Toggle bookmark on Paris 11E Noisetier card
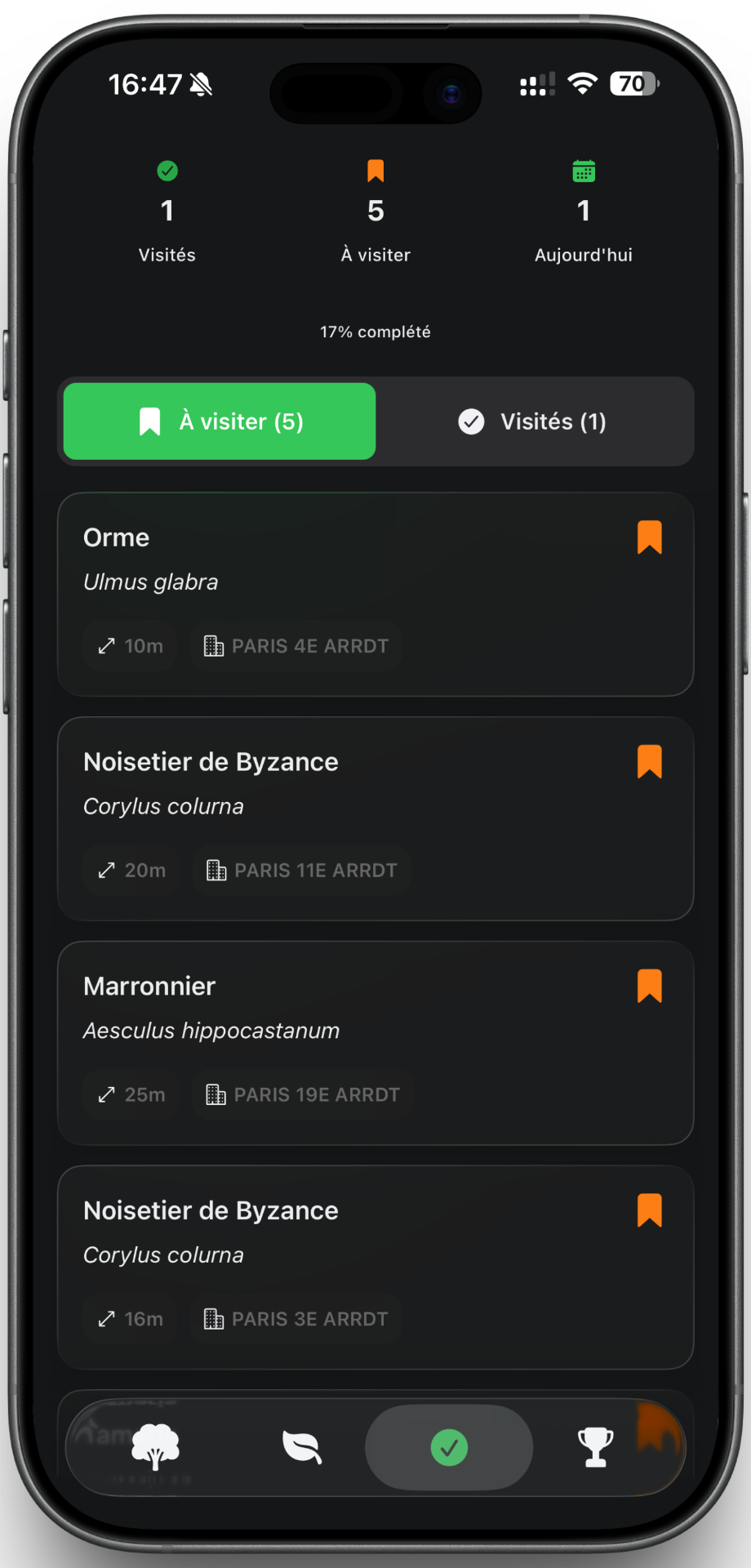The height and width of the screenshot is (1568, 751). coord(649,762)
